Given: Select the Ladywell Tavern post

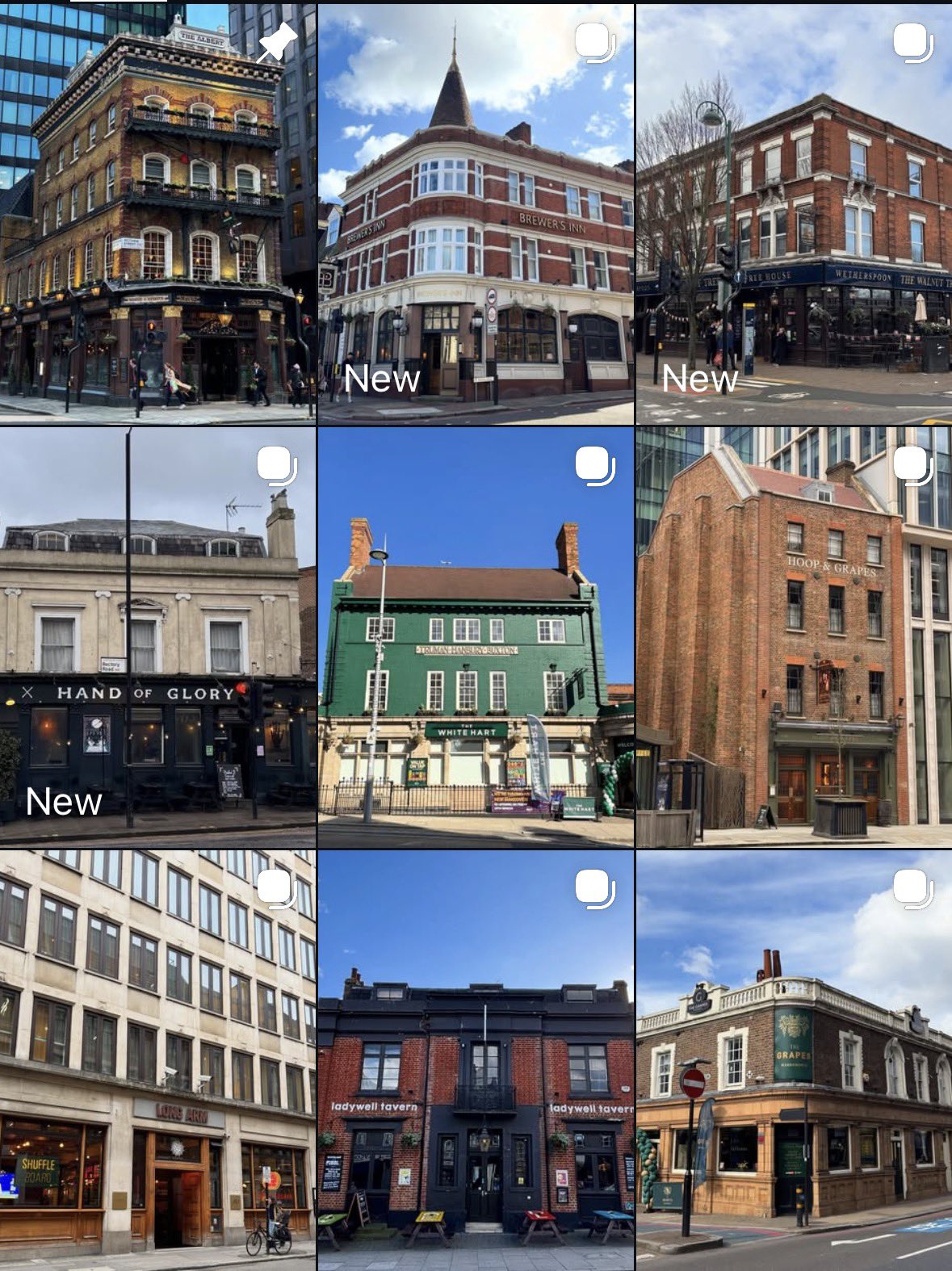Looking at the screenshot, I should pyautogui.click(x=476, y=1060).
